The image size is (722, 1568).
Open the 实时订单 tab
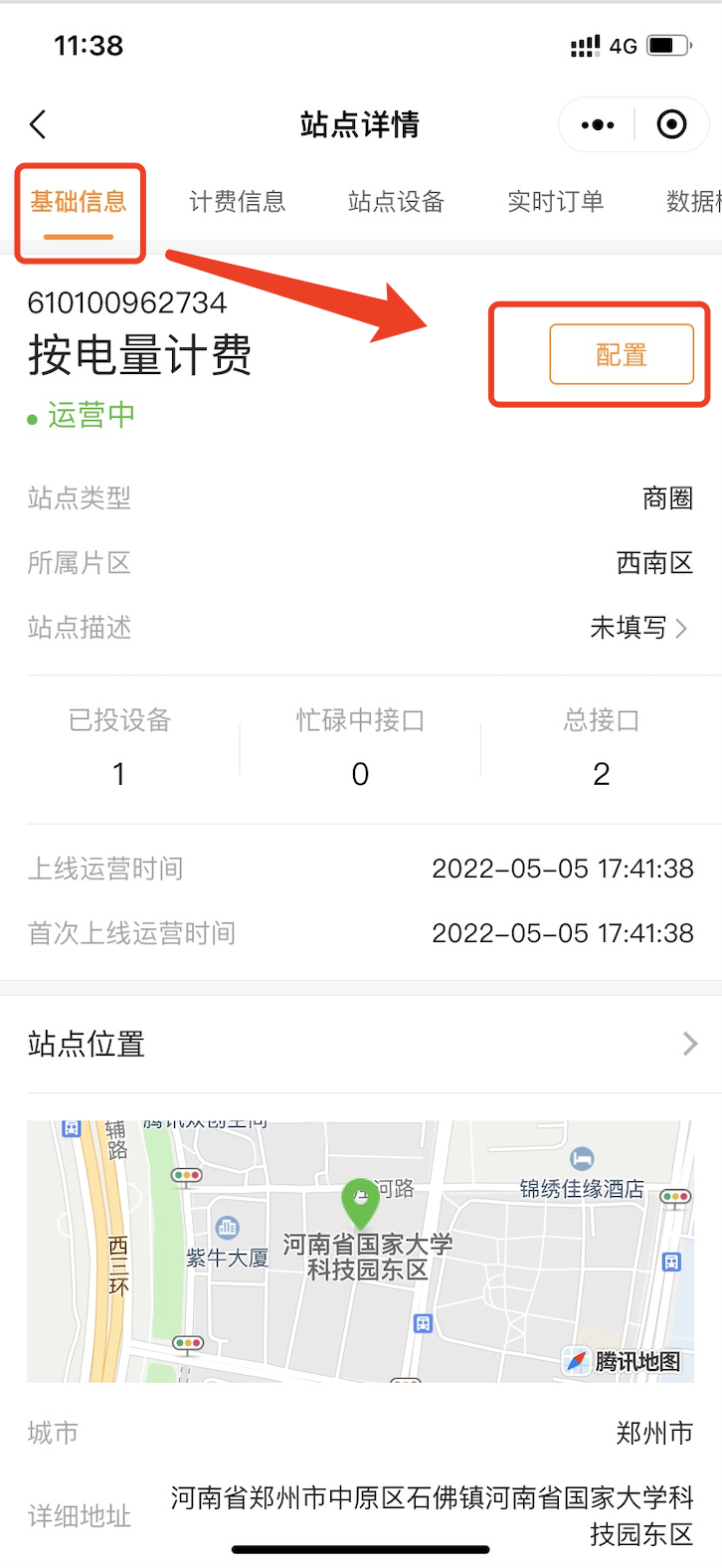[555, 202]
